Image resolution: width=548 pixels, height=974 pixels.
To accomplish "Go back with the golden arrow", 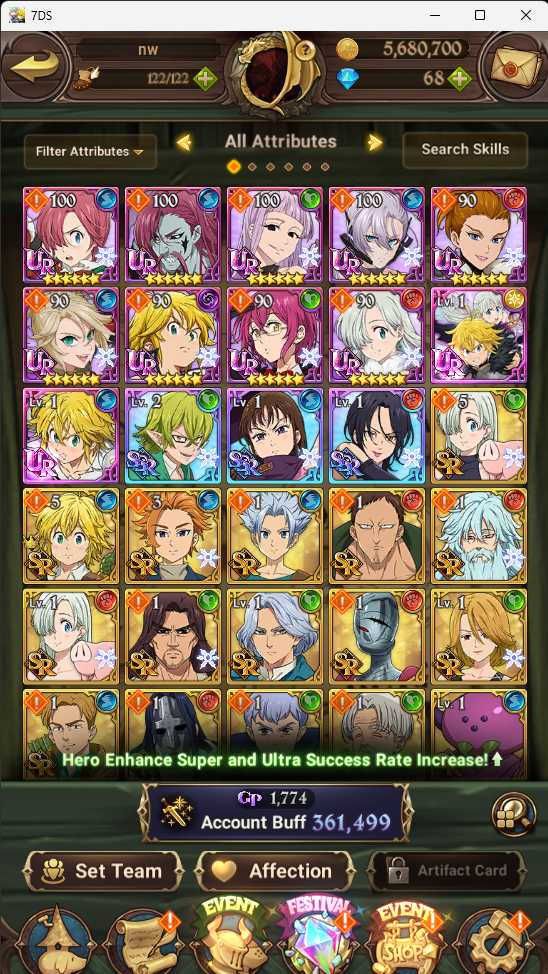I will point(35,67).
